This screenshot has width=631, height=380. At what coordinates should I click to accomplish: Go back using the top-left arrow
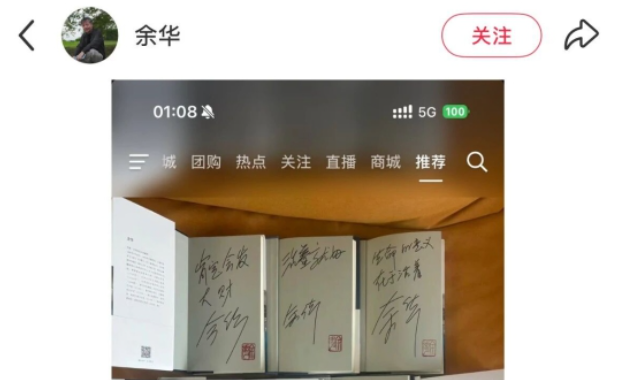pyautogui.click(x=27, y=36)
